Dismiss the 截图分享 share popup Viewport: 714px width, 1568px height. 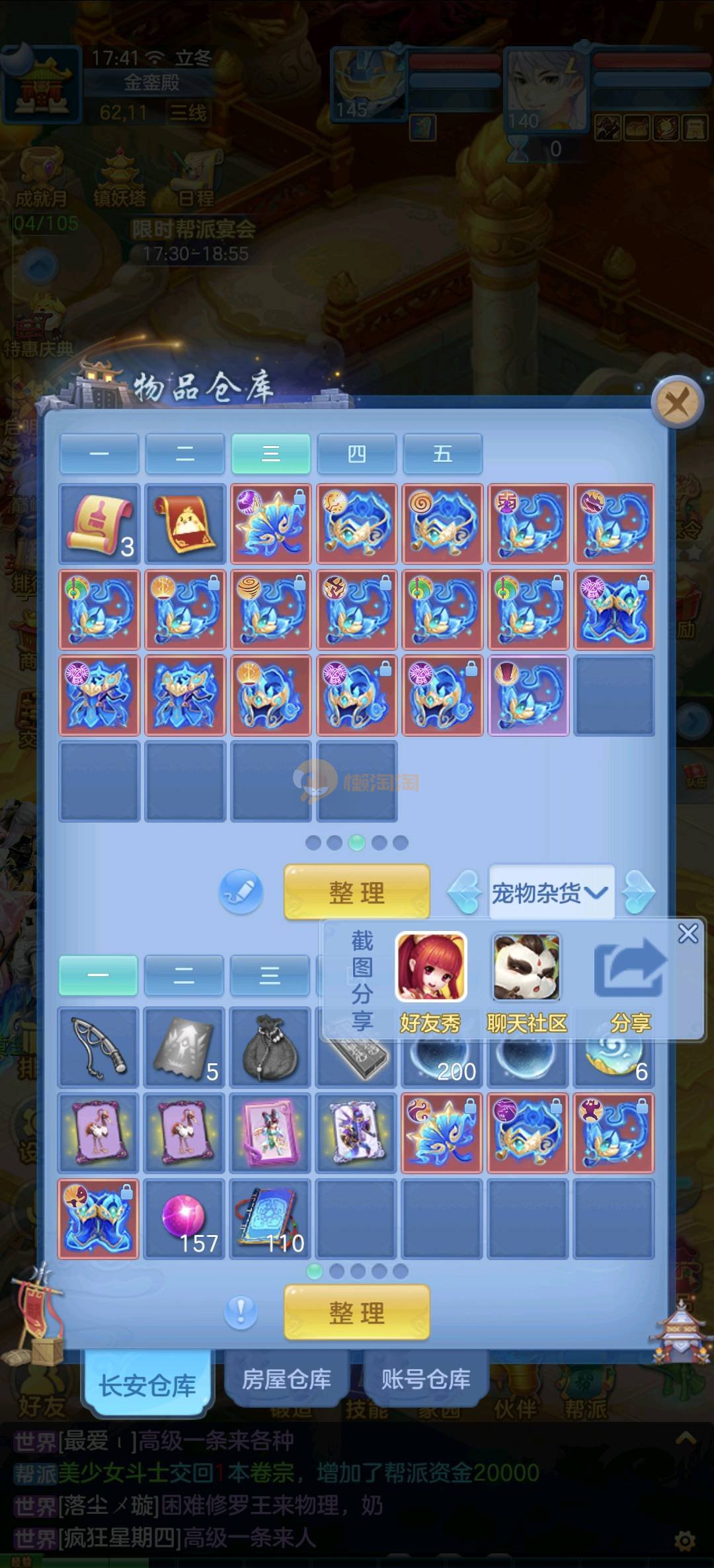click(x=688, y=934)
